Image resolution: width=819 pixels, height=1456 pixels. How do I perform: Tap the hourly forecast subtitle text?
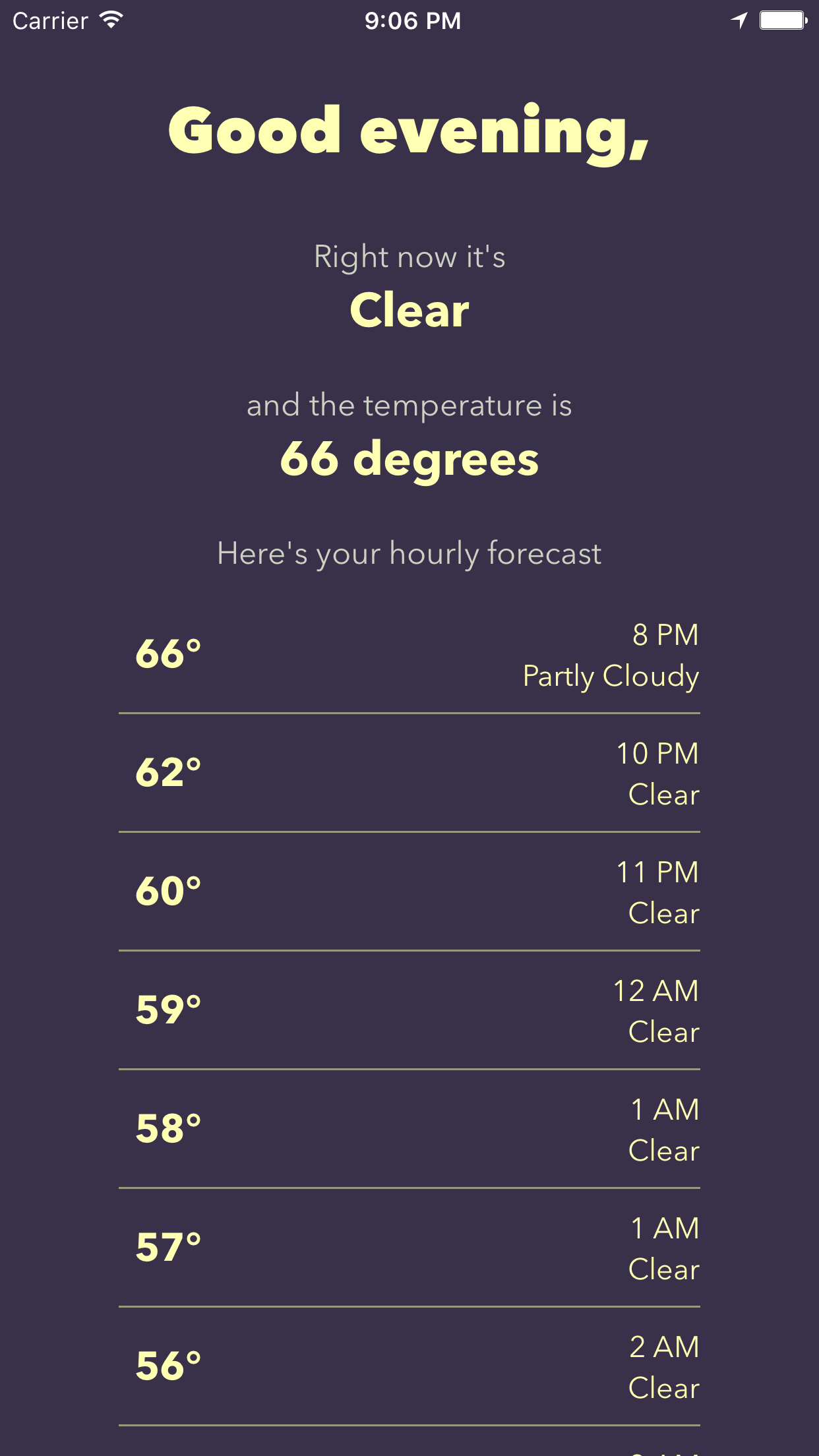pos(409,554)
